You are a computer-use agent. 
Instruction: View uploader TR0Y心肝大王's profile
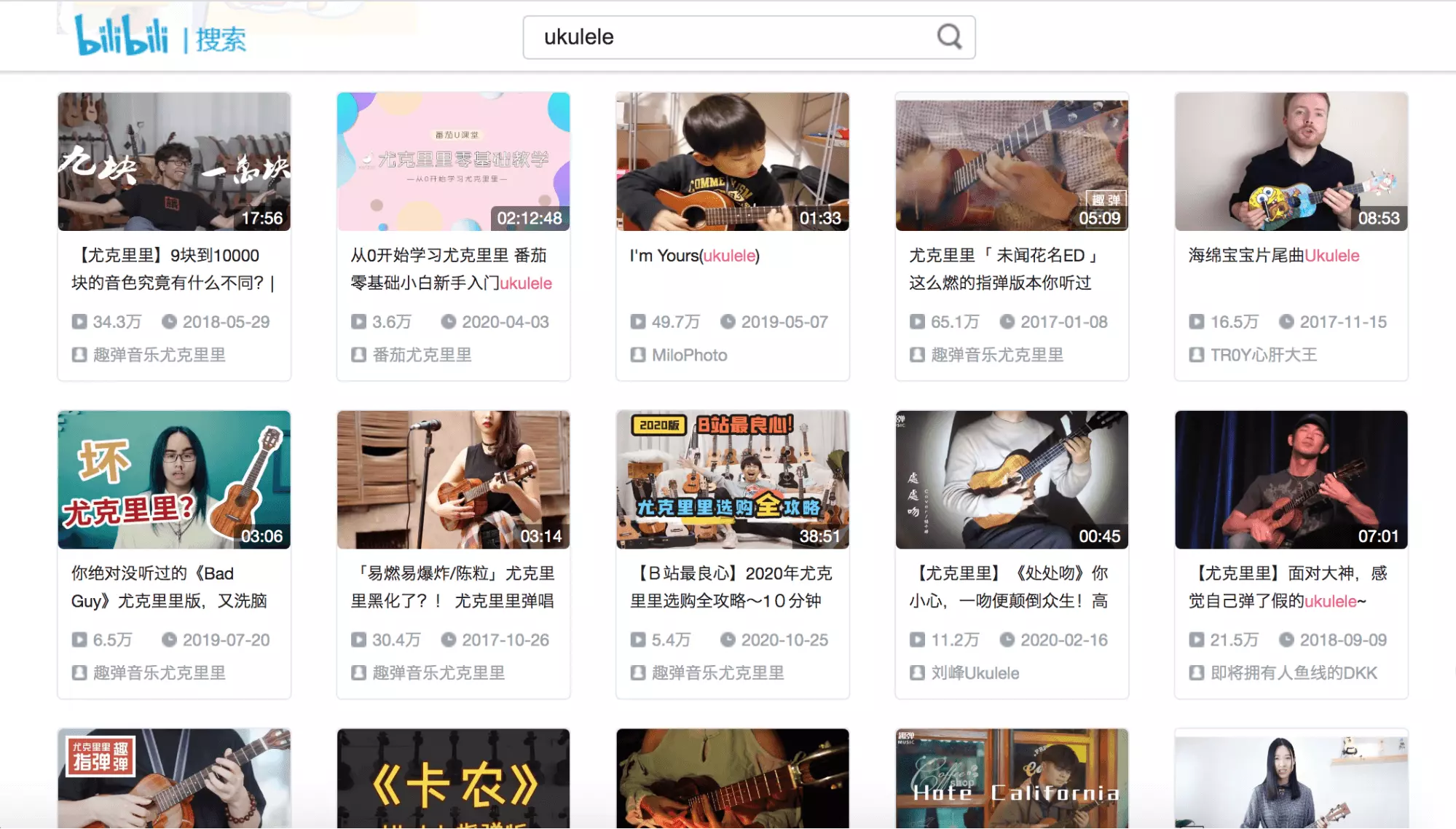click(1264, 355)
